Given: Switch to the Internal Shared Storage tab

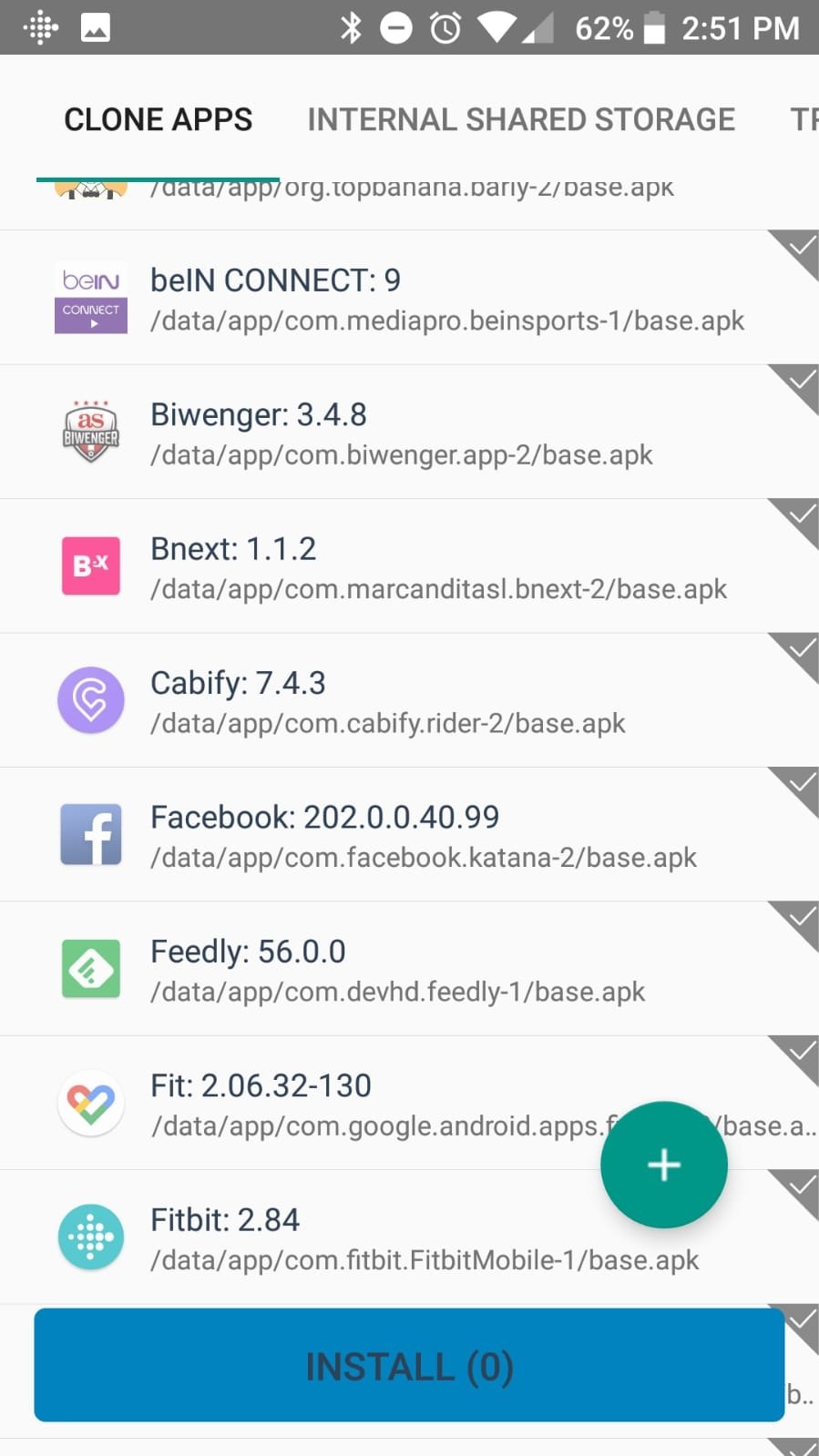Looking at the screenshot, I should pyautogui.click(x=521, y=119).
